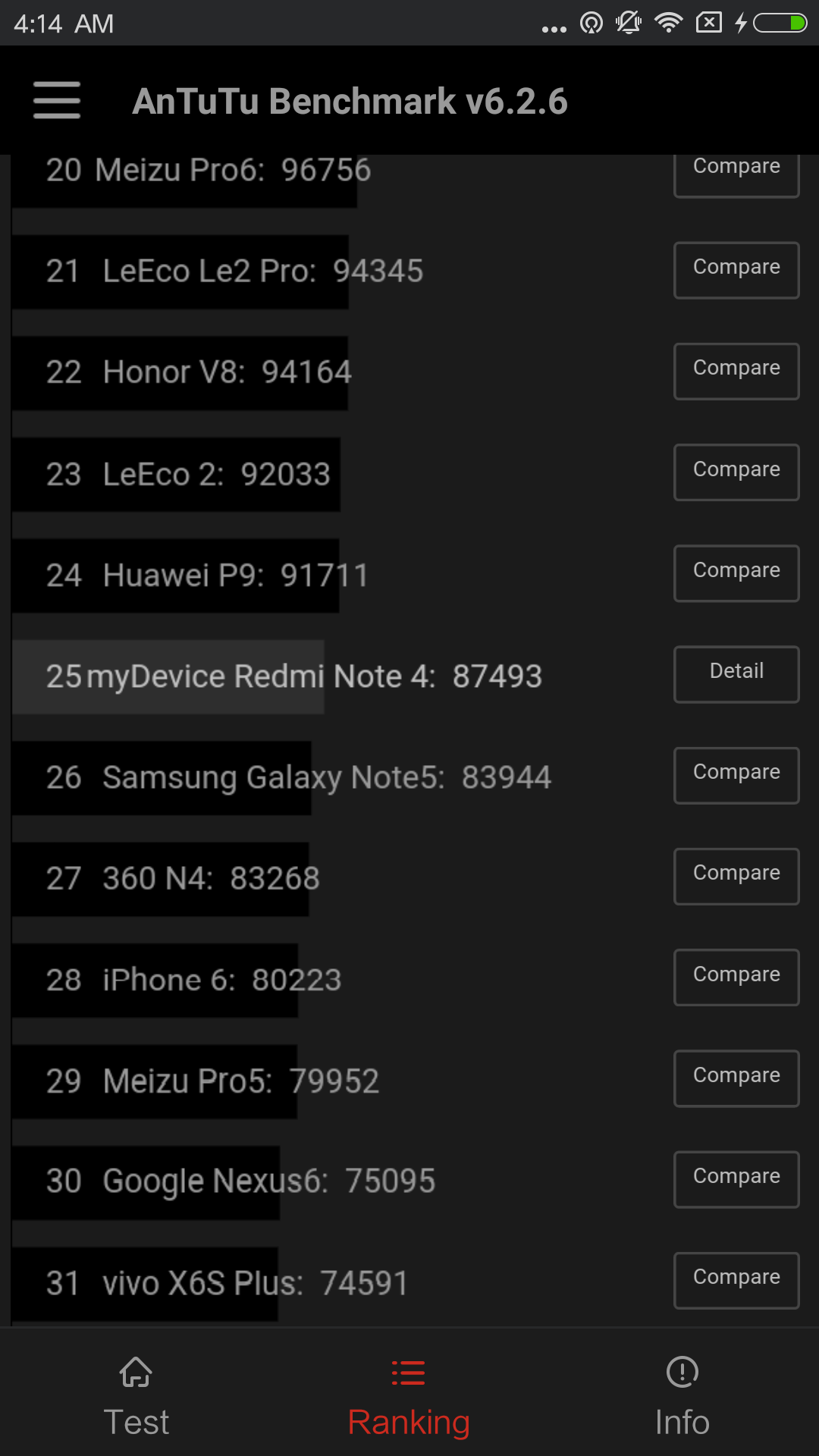Compare with Samsung Galaxy Note5
This screenshot has height=1456, width=819.
pyautogui.click(x=736, y=774)
